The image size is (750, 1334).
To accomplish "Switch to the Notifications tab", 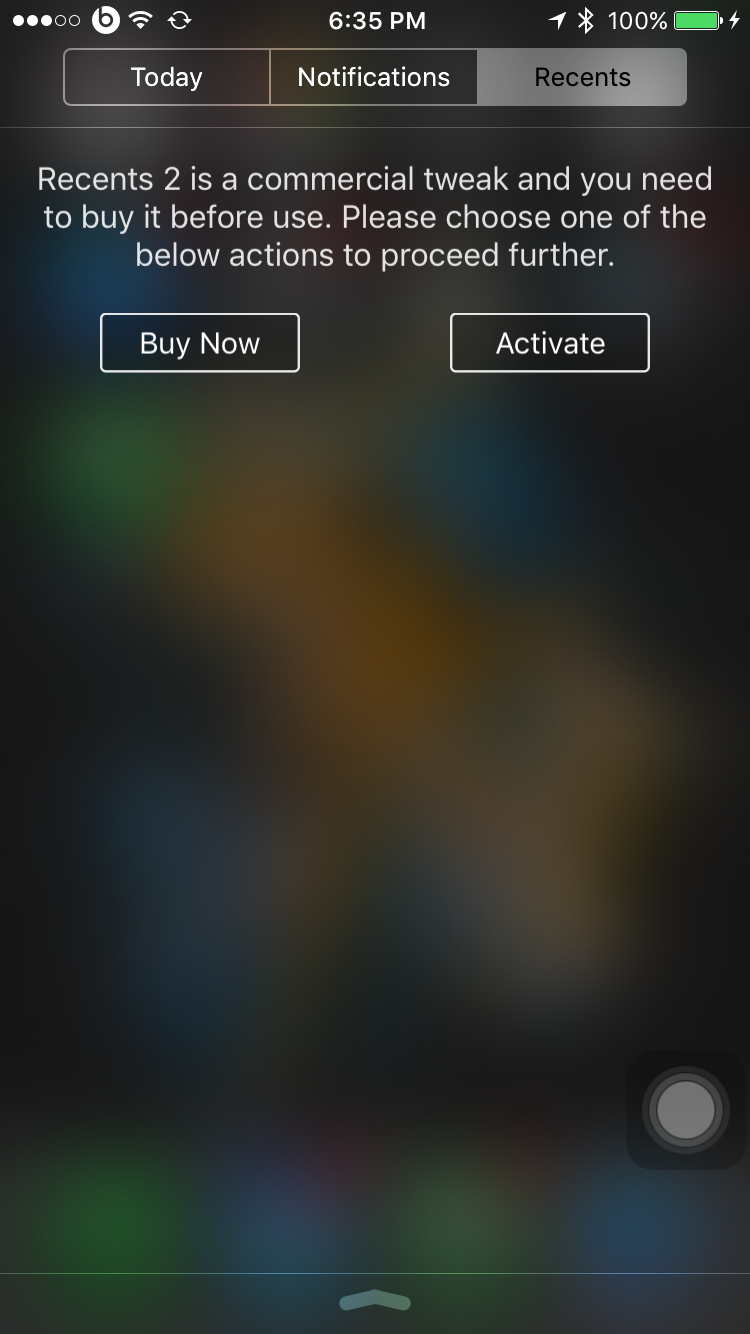I will tap(373, 77).
